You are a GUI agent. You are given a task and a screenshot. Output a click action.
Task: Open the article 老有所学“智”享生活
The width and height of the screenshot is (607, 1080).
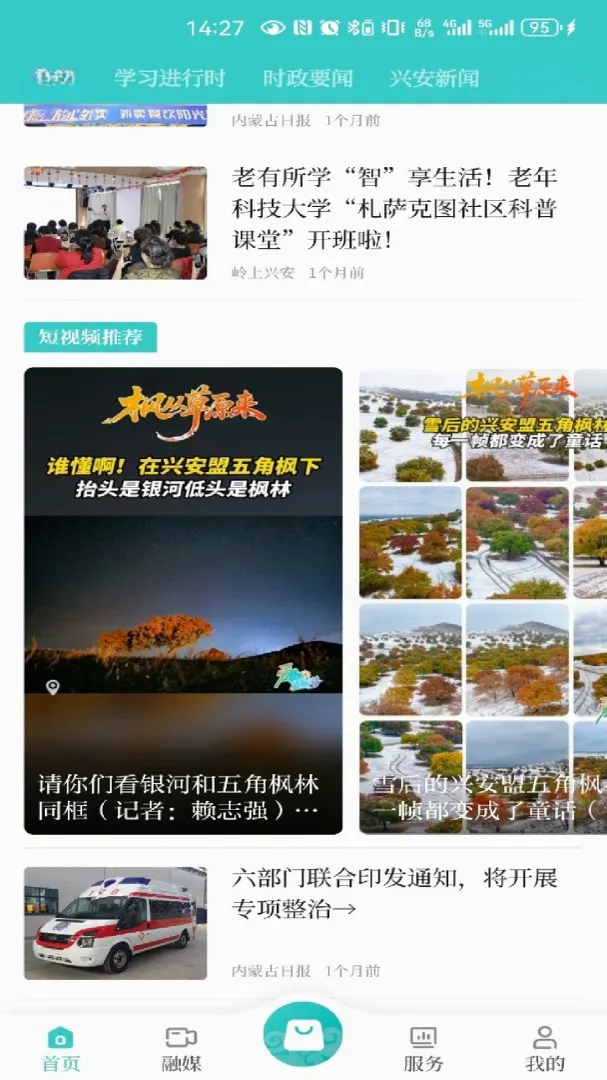[303, 222]
